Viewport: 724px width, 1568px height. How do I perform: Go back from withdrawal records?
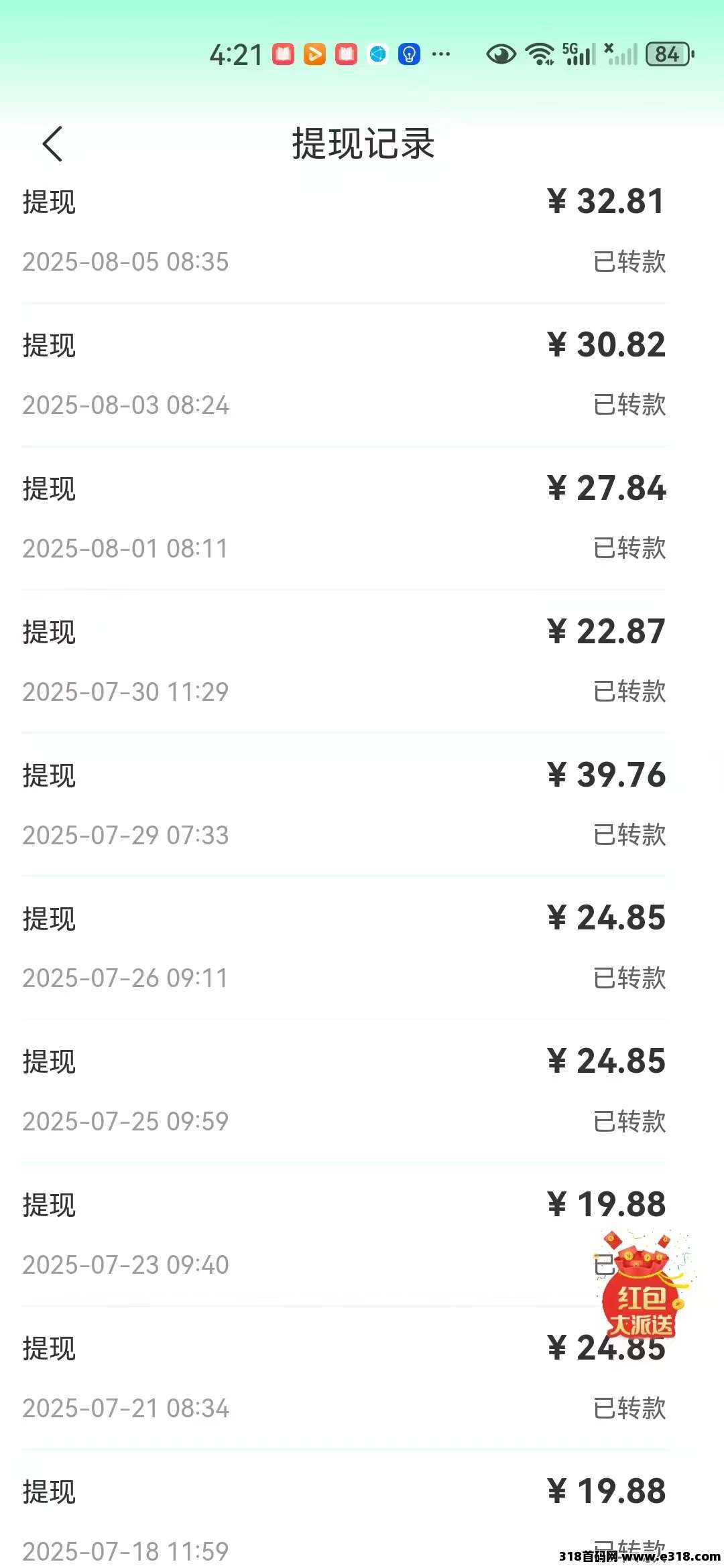(x=53, y=144)
